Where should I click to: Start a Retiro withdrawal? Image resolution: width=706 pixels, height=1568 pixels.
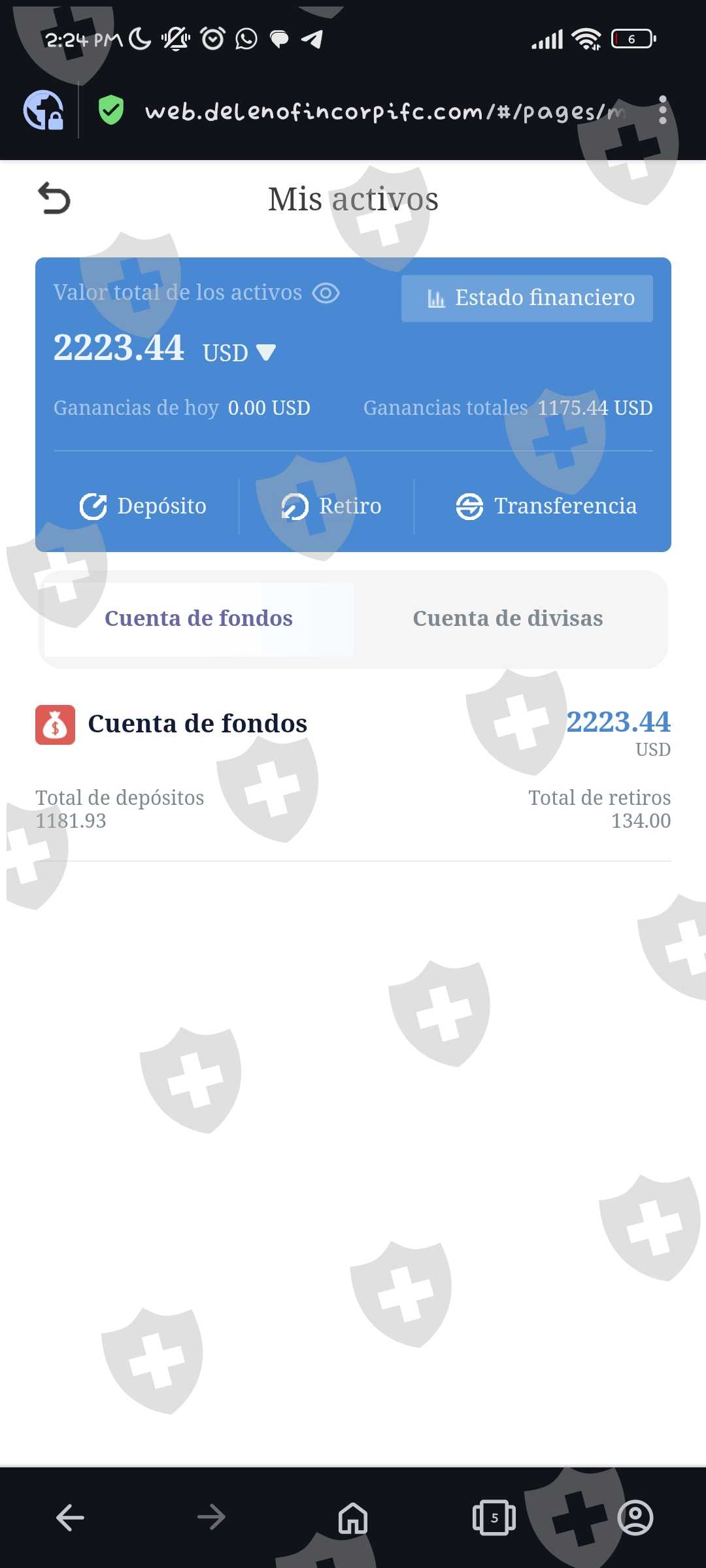pos(331,506)
